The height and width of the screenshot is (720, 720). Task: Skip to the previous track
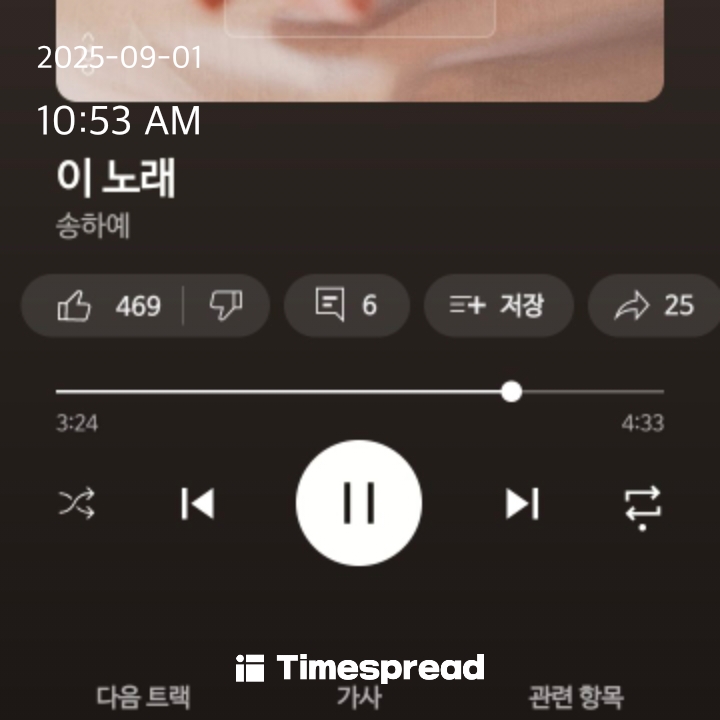point(198,503)
